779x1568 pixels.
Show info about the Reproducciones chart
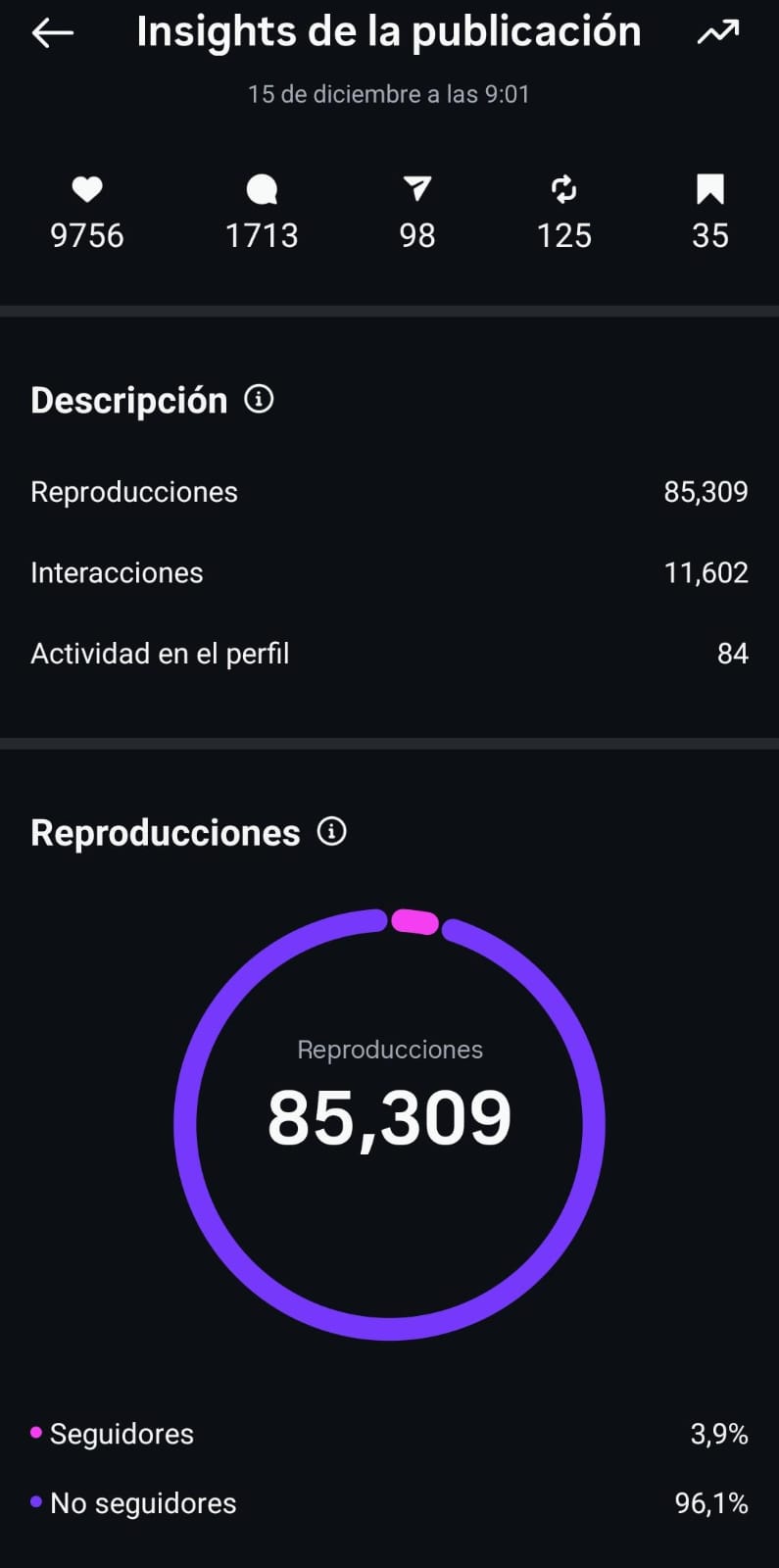(332, 832)
